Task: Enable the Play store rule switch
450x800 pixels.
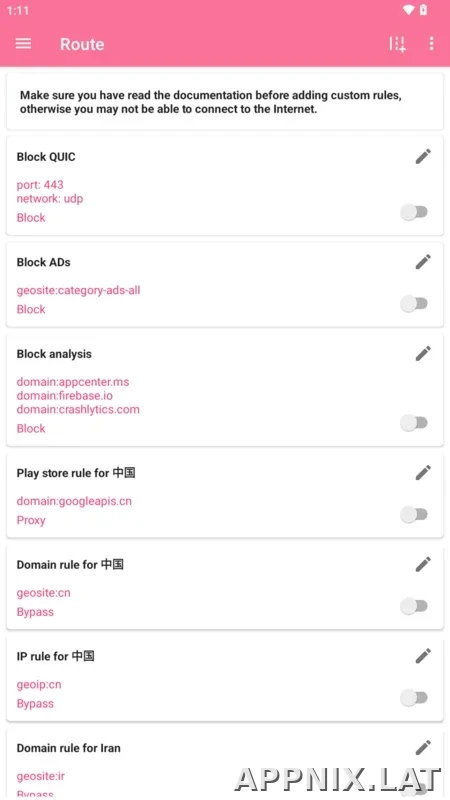Action: (414, 514)
